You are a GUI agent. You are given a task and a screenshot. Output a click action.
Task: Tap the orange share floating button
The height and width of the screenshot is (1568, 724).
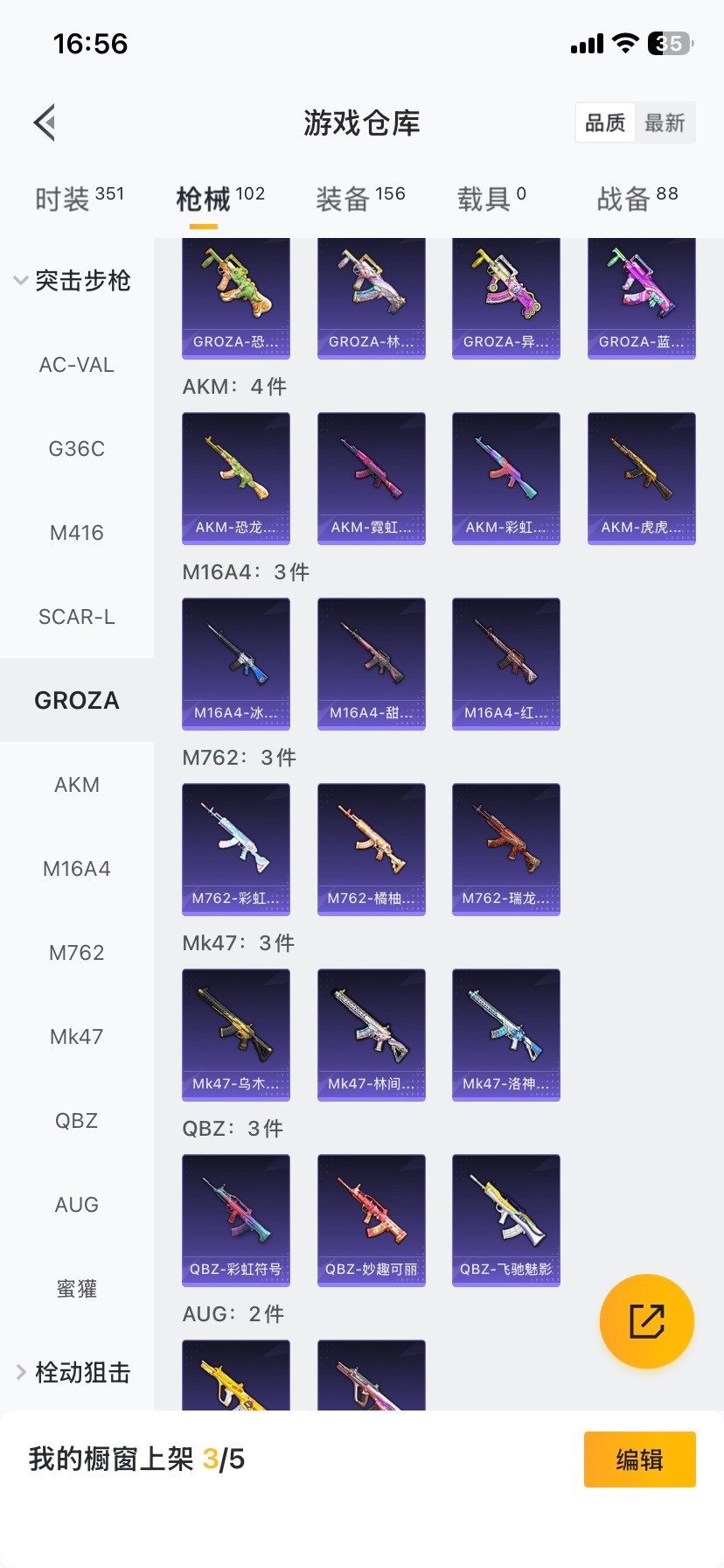(646, 1321)
